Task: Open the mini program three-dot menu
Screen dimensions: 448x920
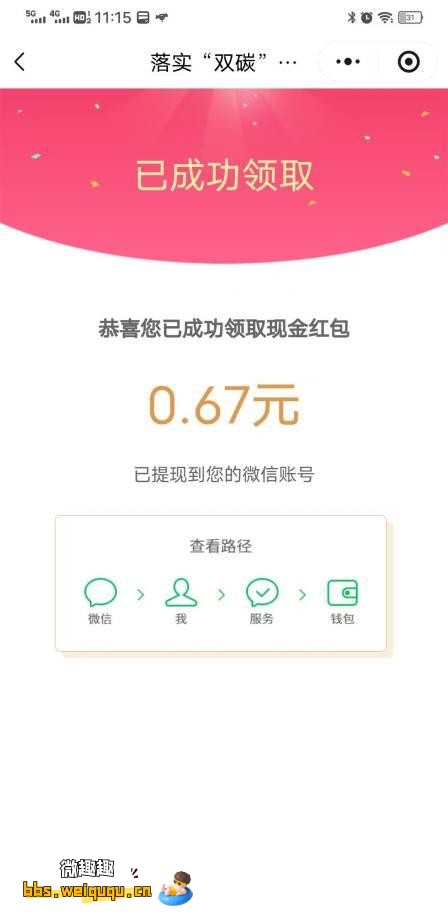Action: click(348, 62)
